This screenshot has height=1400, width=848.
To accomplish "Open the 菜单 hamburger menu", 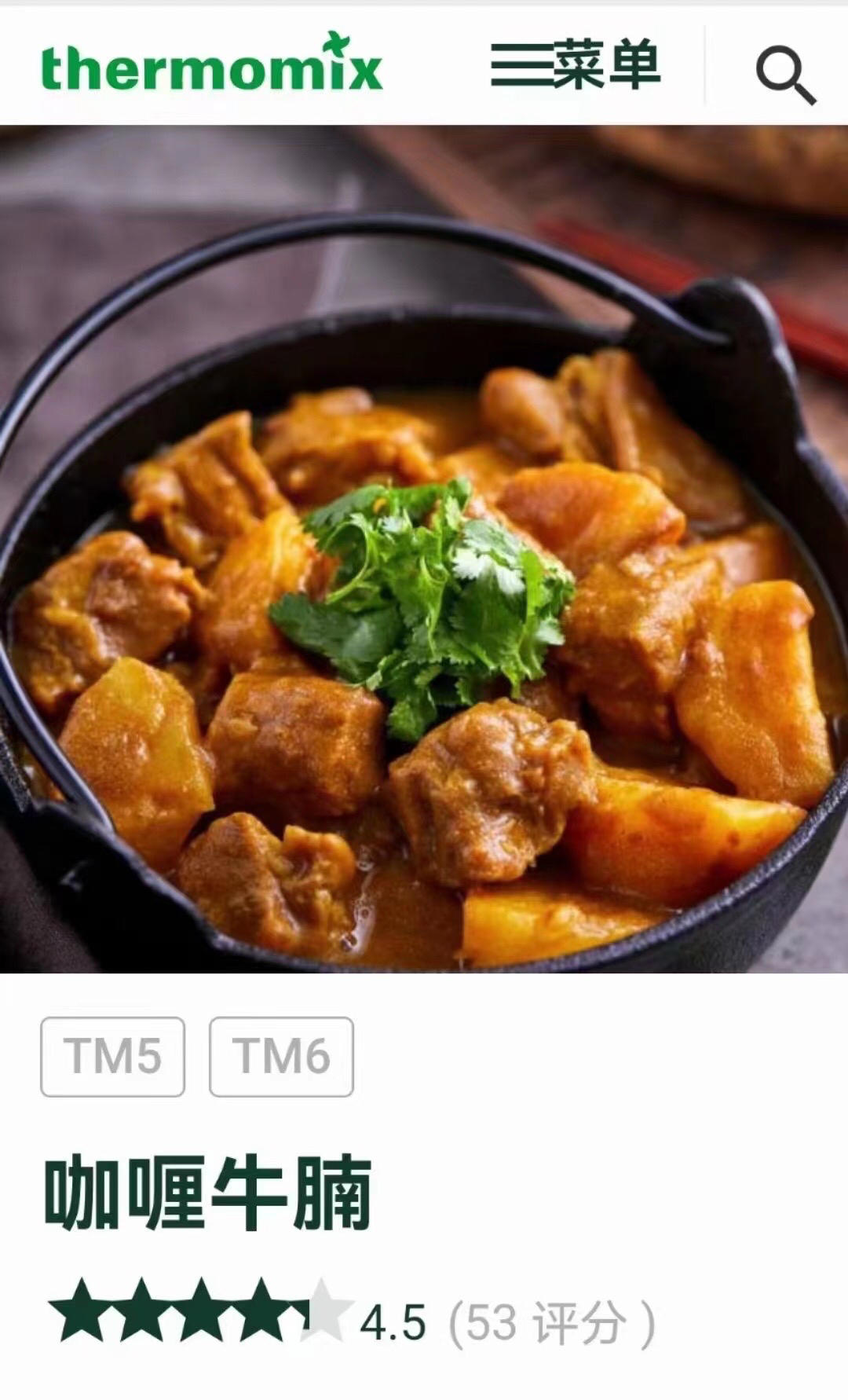I will [x=576, y=65].
